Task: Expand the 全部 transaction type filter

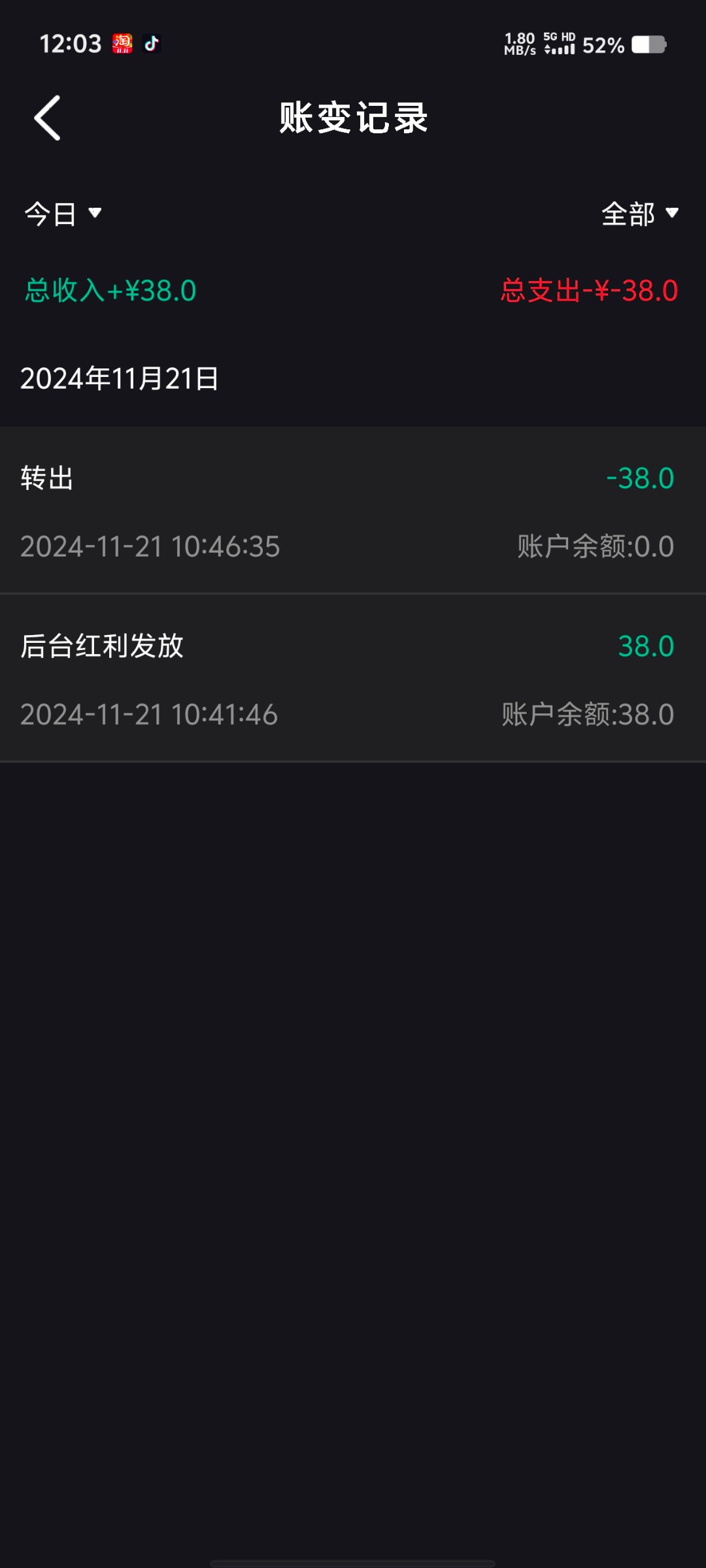Action: (x=640, y=214)
